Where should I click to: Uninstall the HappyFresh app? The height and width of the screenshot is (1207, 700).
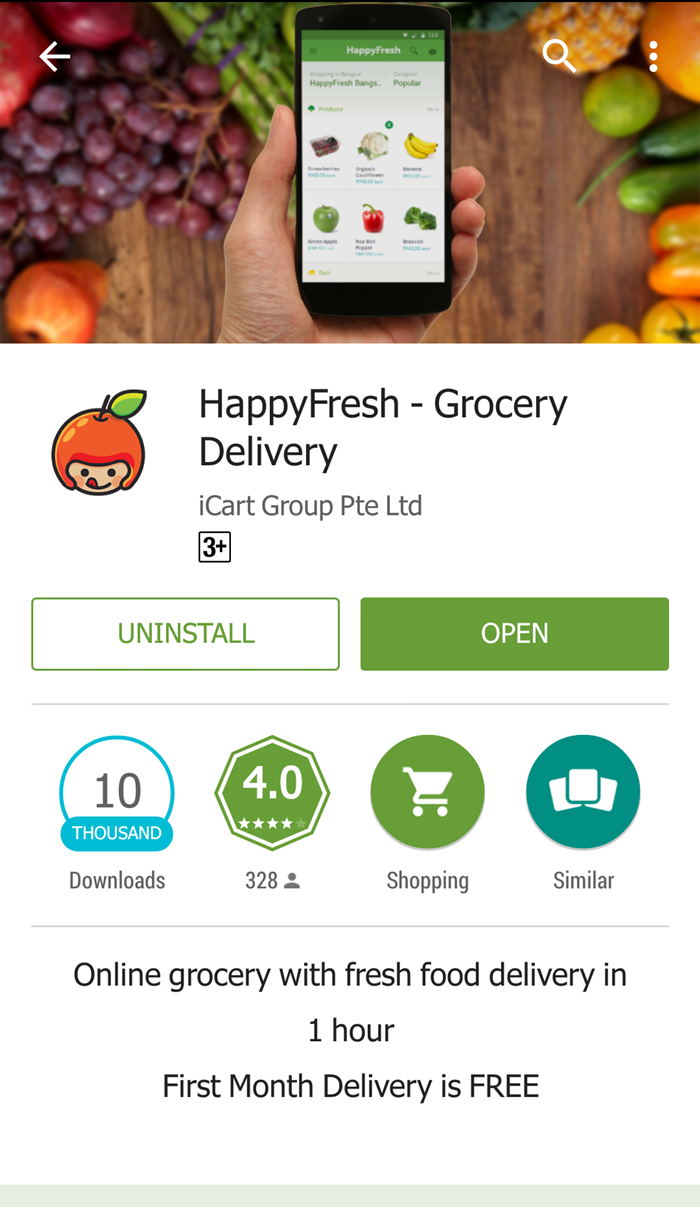[186, 634]
